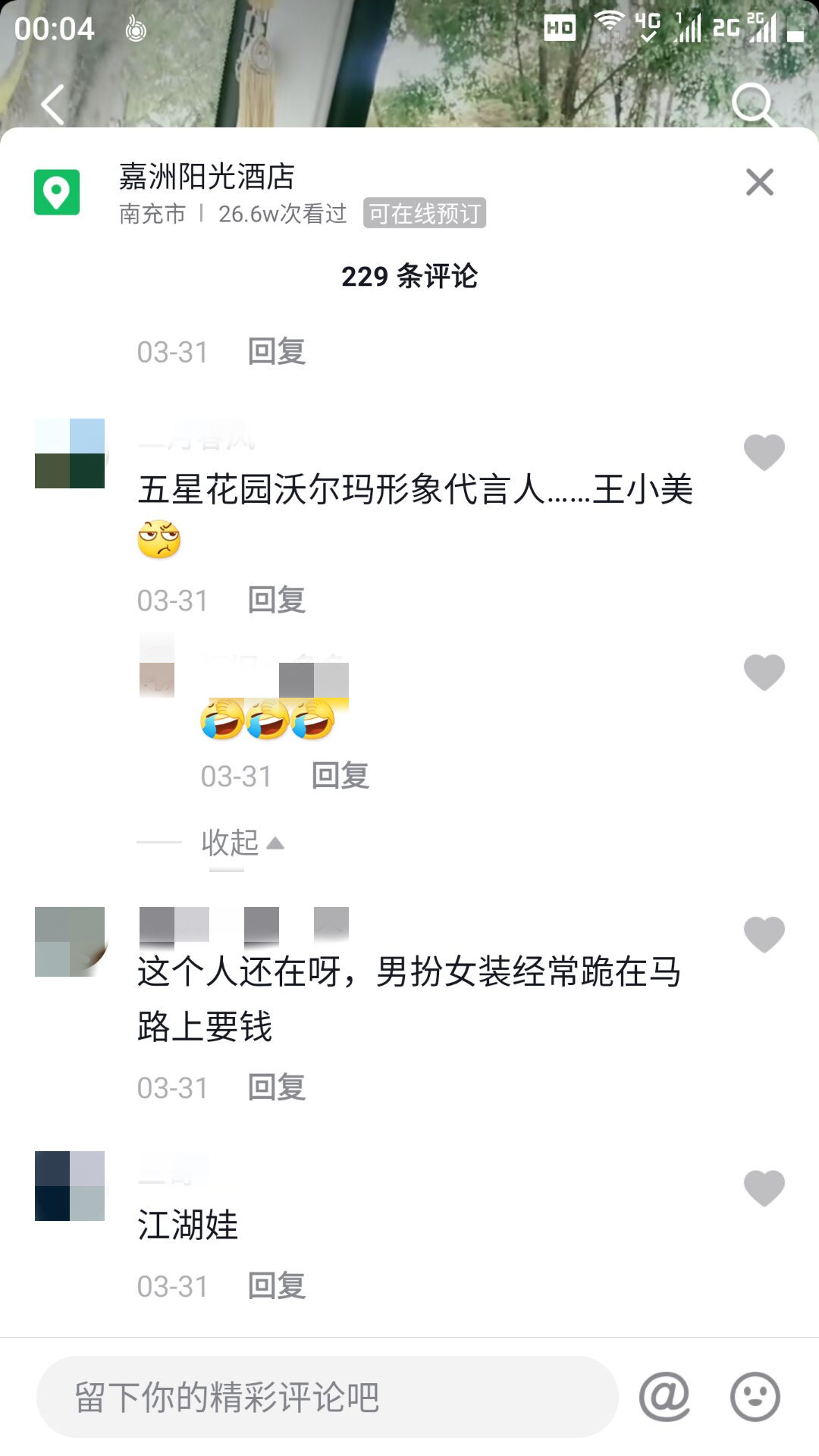Reply to the 男扮女装经常跪在马路上要钱 comment
The image size is (819, 1456).
click(277, 1087)
